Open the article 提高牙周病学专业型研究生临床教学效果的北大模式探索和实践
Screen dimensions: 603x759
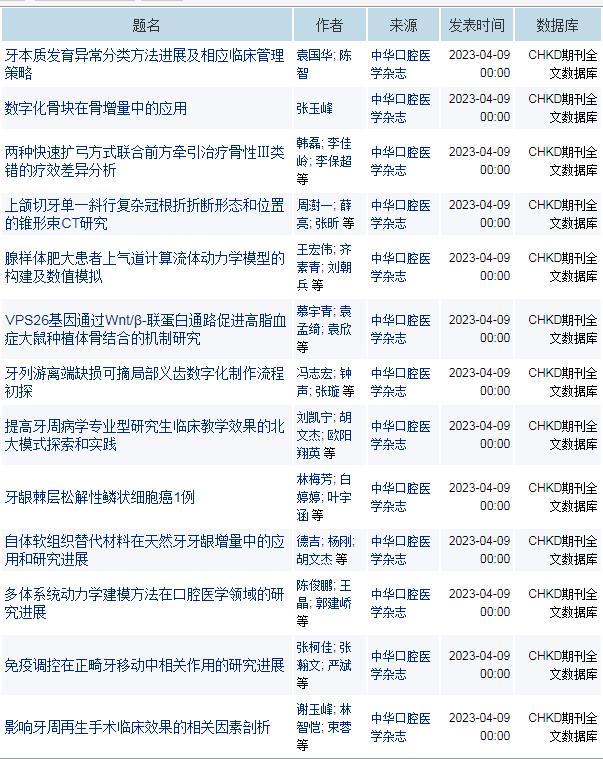145,434
